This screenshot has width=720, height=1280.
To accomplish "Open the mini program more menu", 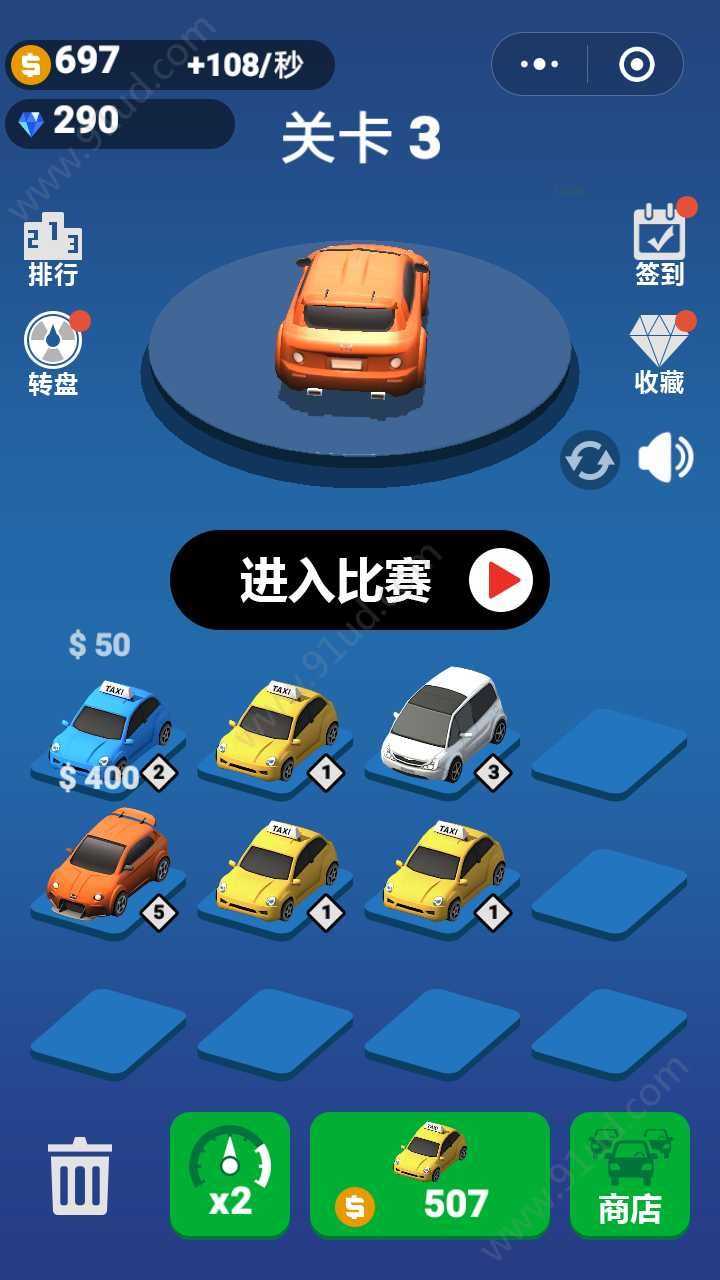I will pos(540,65).
